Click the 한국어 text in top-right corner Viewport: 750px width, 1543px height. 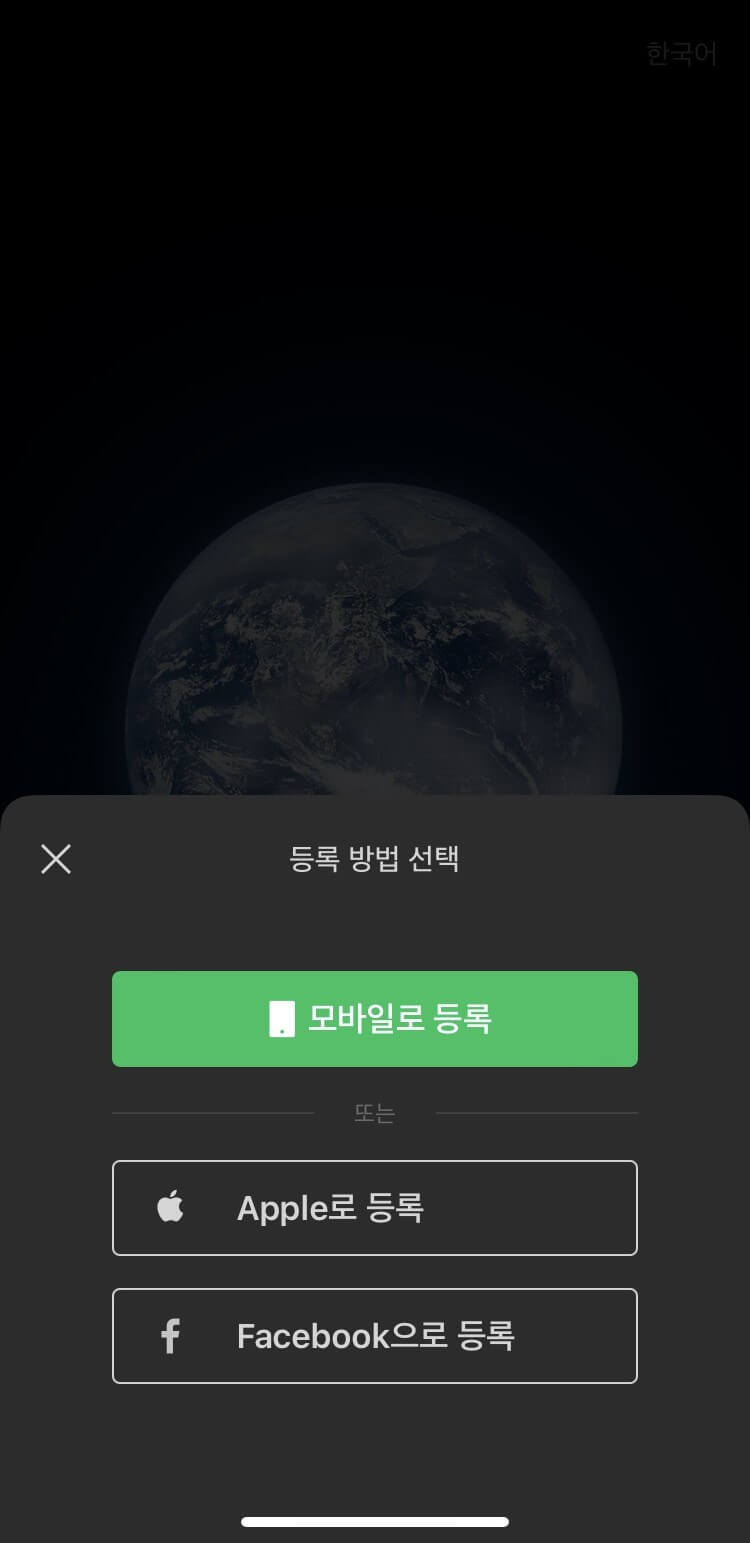(683, 53)
